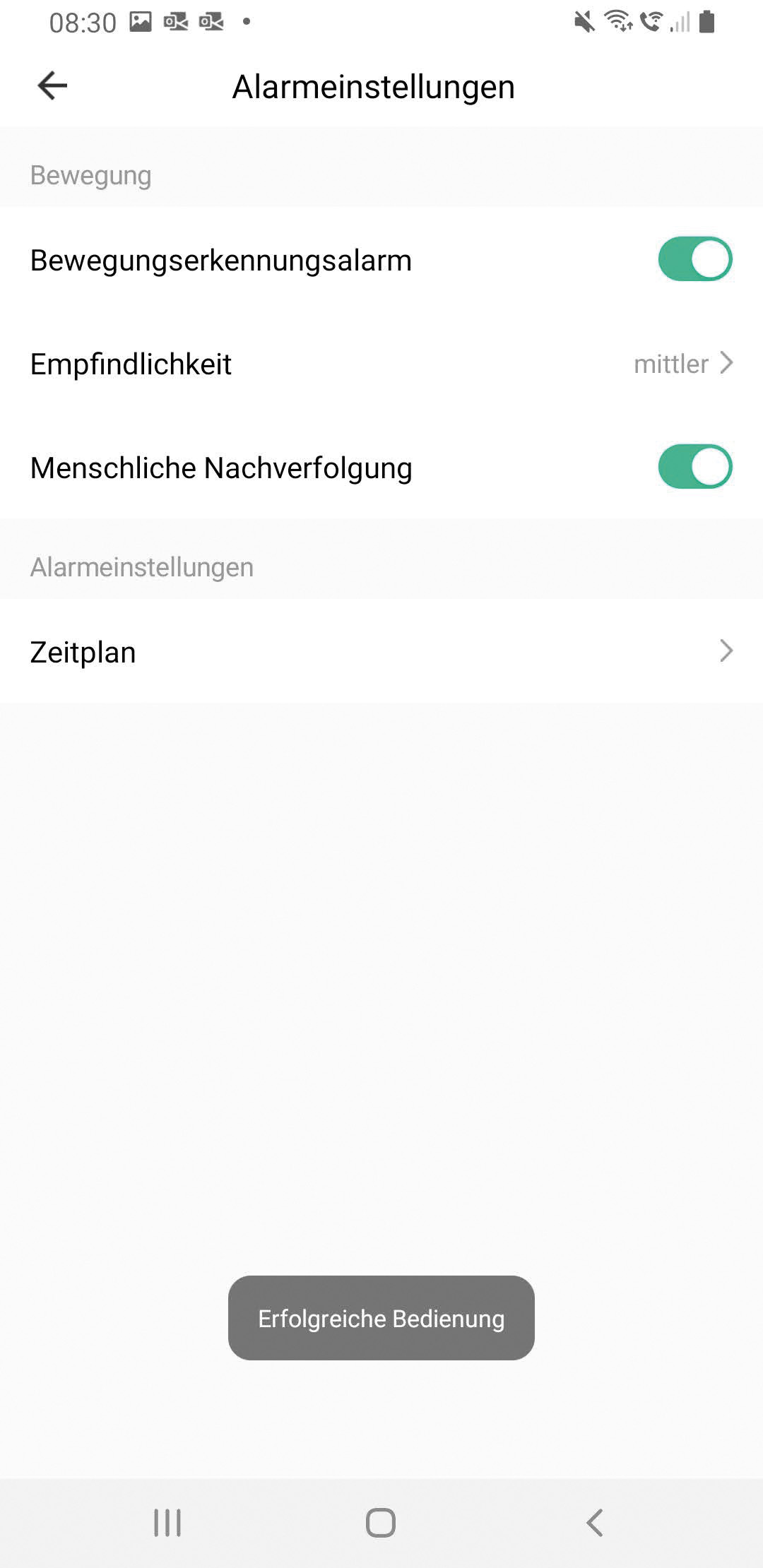The height and width of the screenshot is (1568, 763).
Task: Turn off Menschliche Nachverfolgung
Action: tap(694, 467)
